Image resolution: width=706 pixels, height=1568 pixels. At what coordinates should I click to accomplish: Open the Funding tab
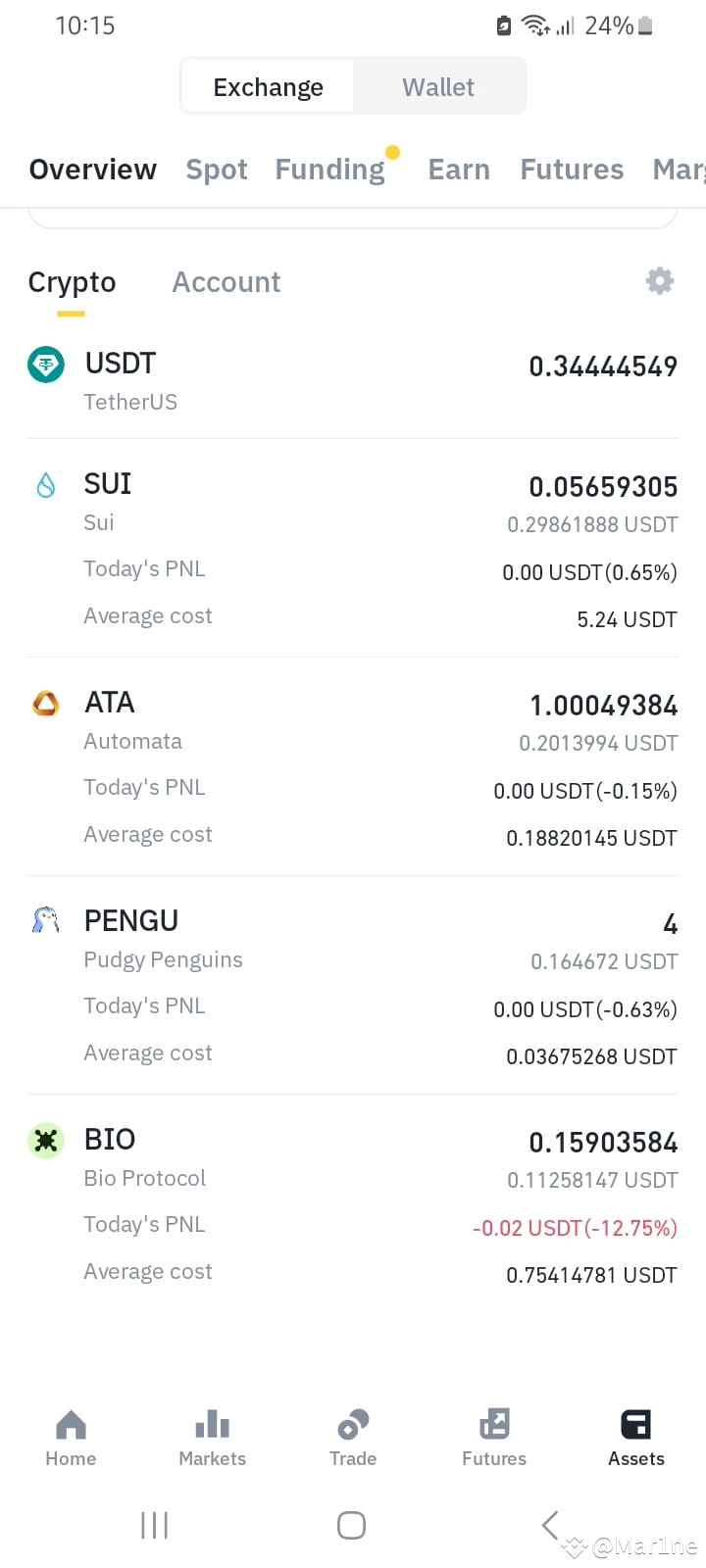(330, 170)
